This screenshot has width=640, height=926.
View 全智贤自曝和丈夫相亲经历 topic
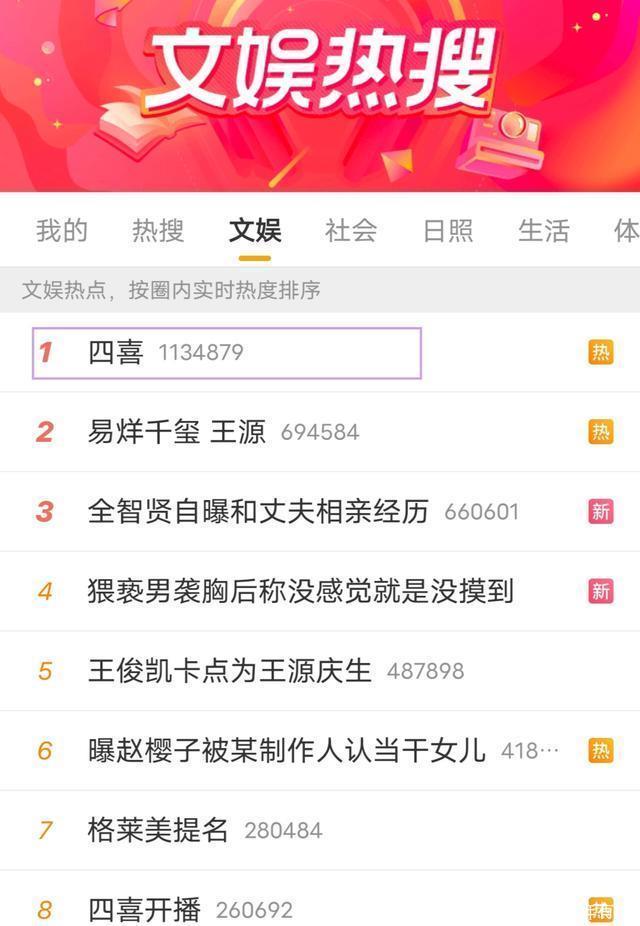tap(258, 512)
